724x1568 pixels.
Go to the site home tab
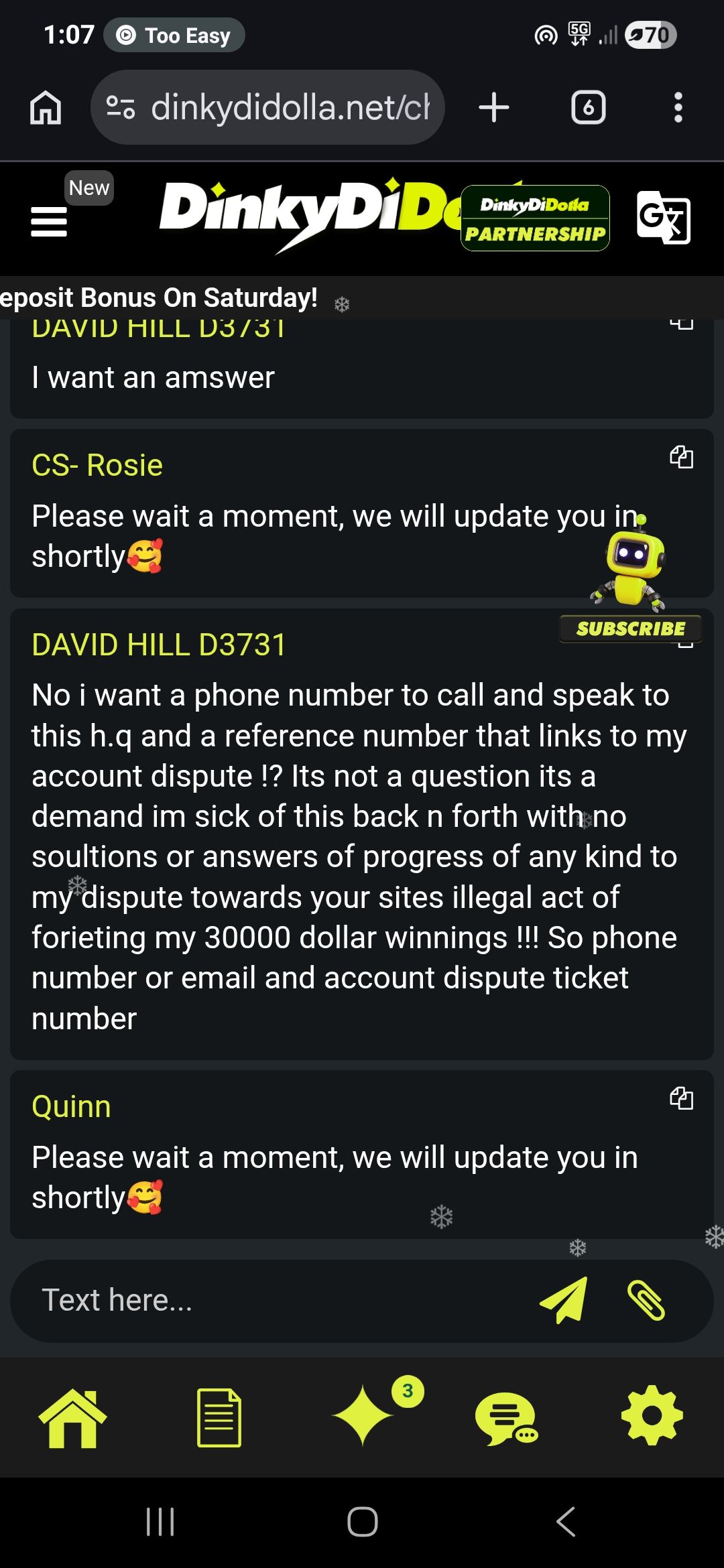tap(73, 1417)
